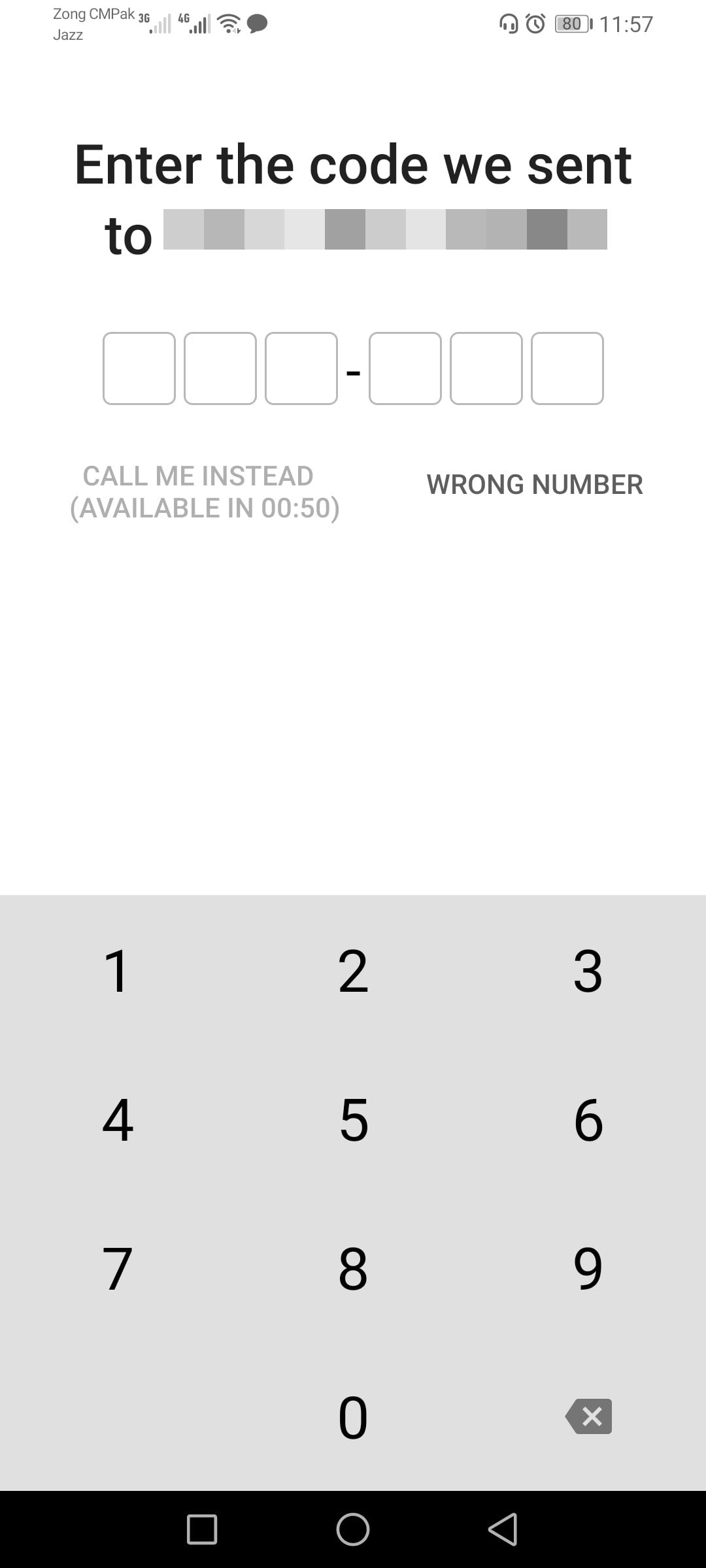
Task: Enter digit 7 on the keypad
Action: pos(118,1268)
